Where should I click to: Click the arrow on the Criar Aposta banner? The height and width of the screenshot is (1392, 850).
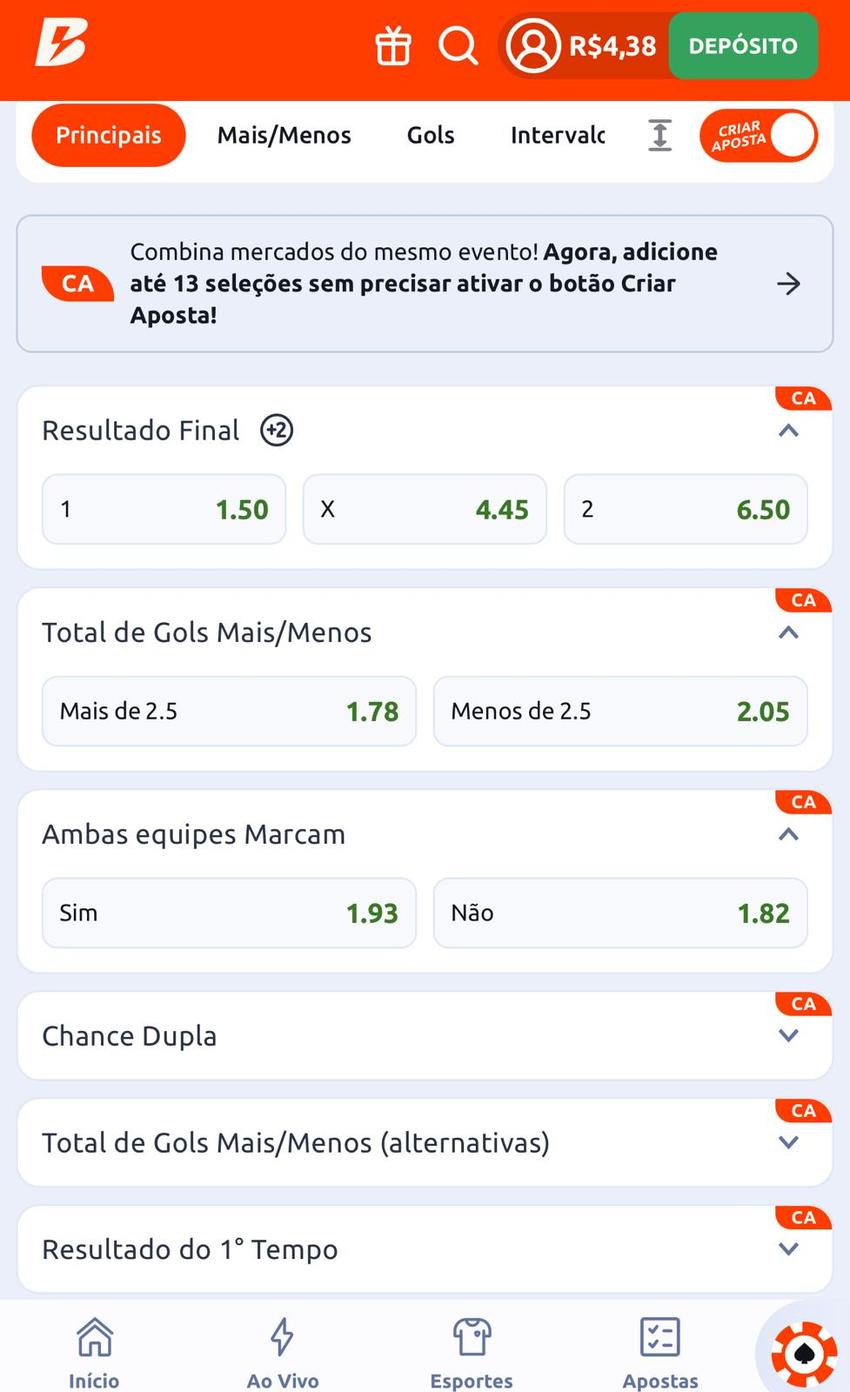tap(787, 283)
